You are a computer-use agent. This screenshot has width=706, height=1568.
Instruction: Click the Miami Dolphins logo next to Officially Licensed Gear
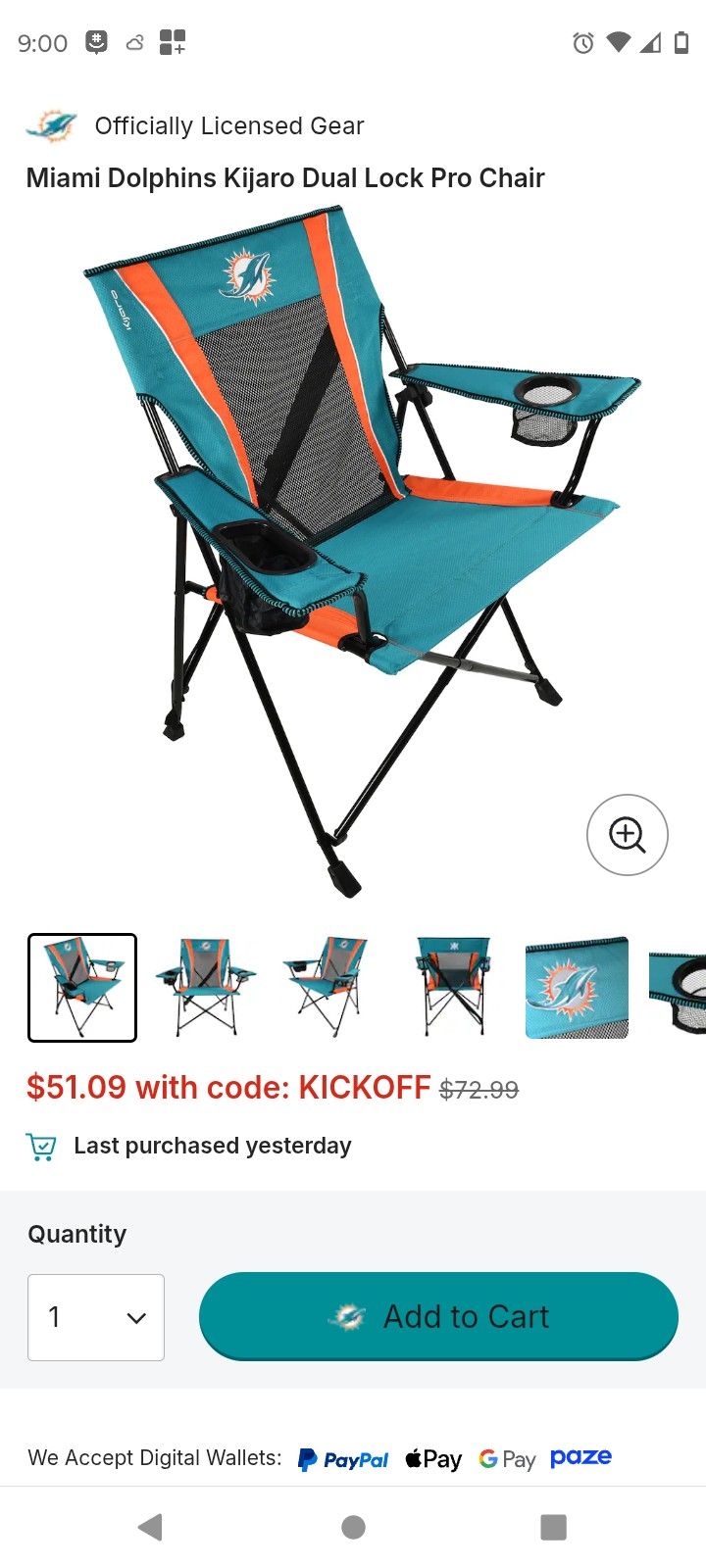(x=50, y=123)
